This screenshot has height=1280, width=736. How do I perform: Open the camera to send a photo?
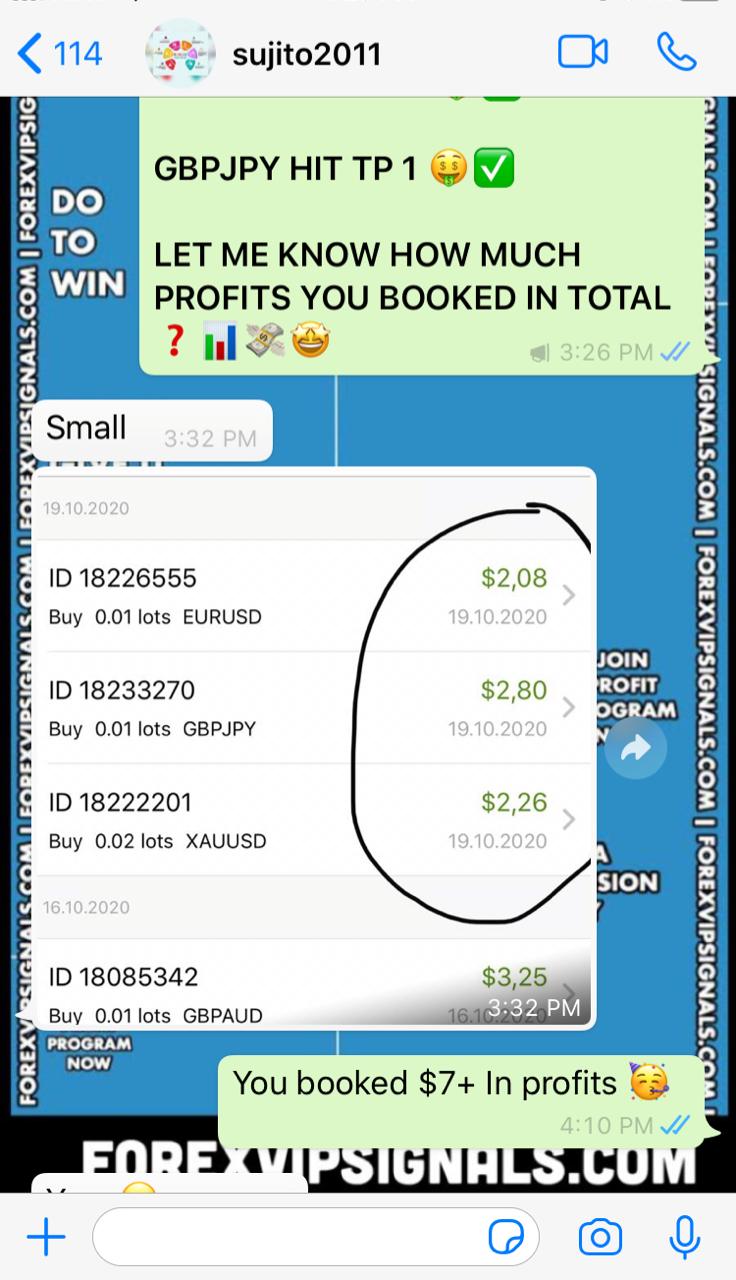[600, 1237]
